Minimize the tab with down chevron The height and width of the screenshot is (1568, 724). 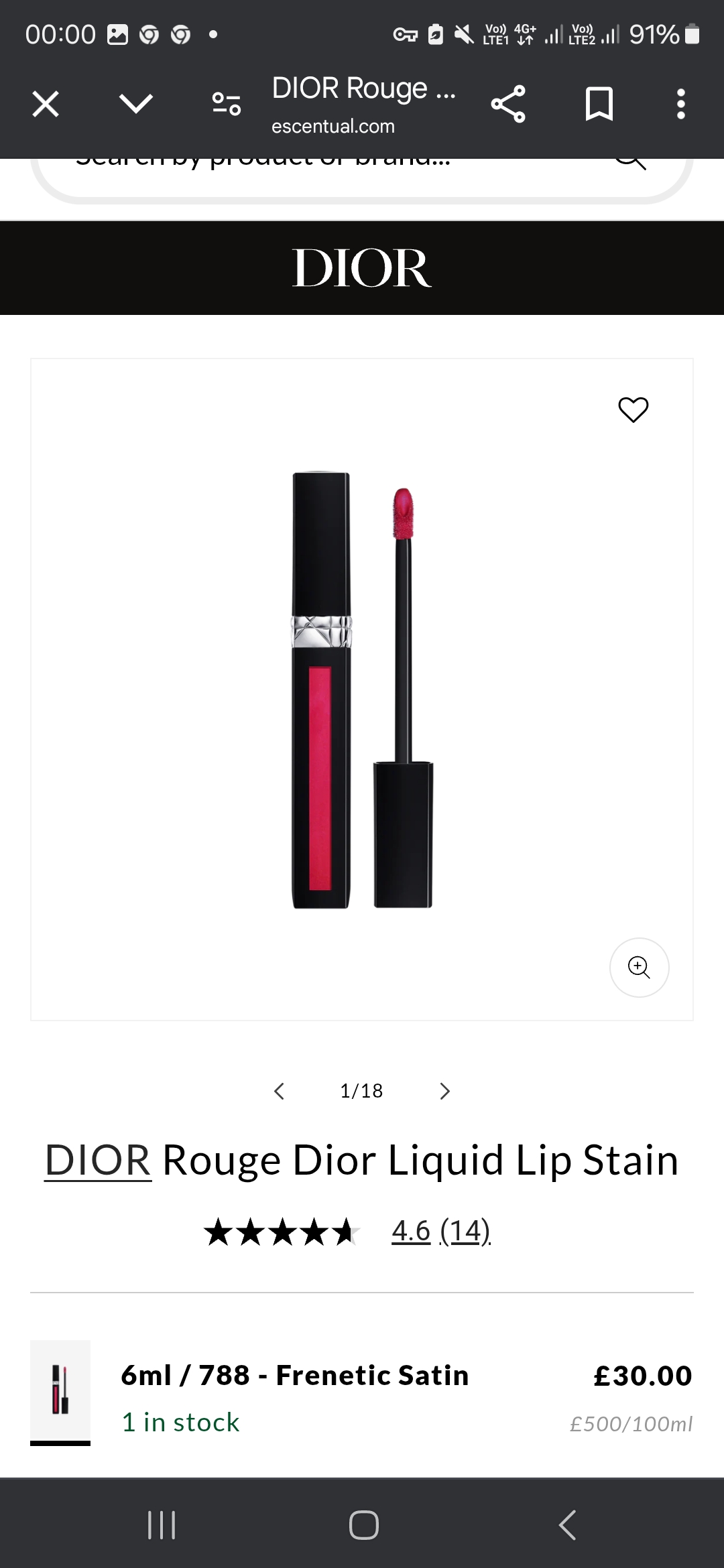click(136, 104)
